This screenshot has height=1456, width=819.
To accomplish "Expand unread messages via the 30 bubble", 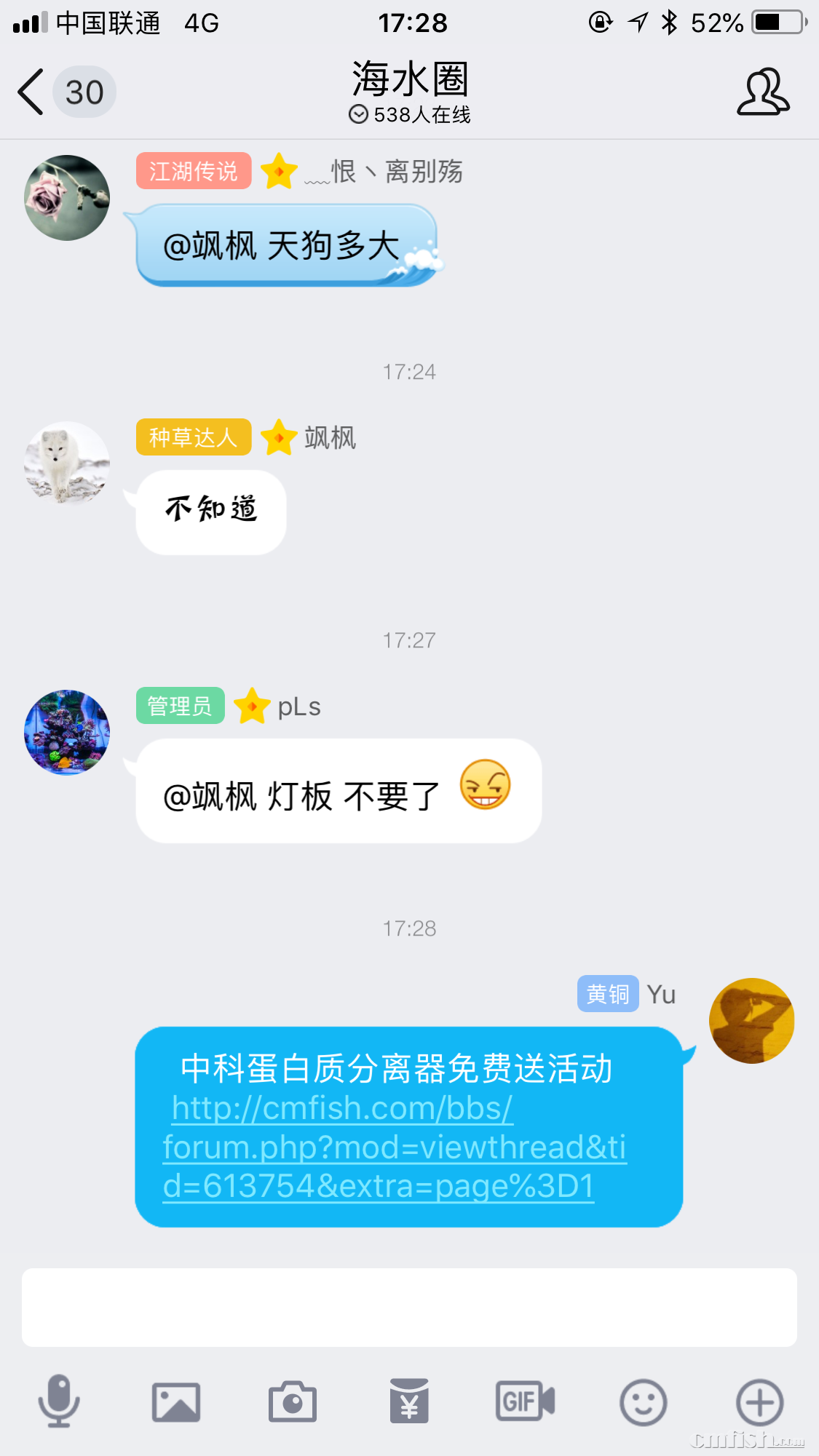I will coord(84,92).
